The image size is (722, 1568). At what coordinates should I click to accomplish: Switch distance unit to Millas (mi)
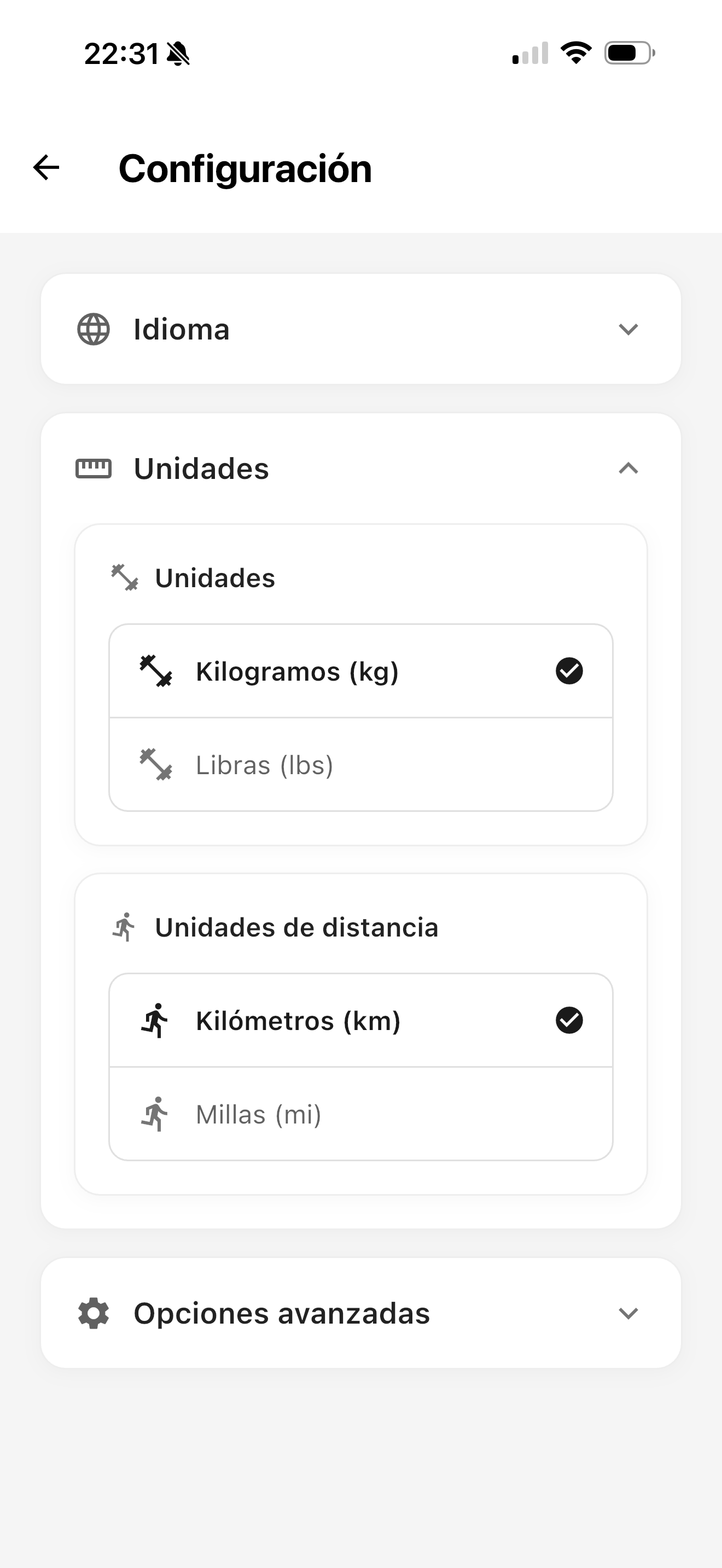coord(360,1115)
